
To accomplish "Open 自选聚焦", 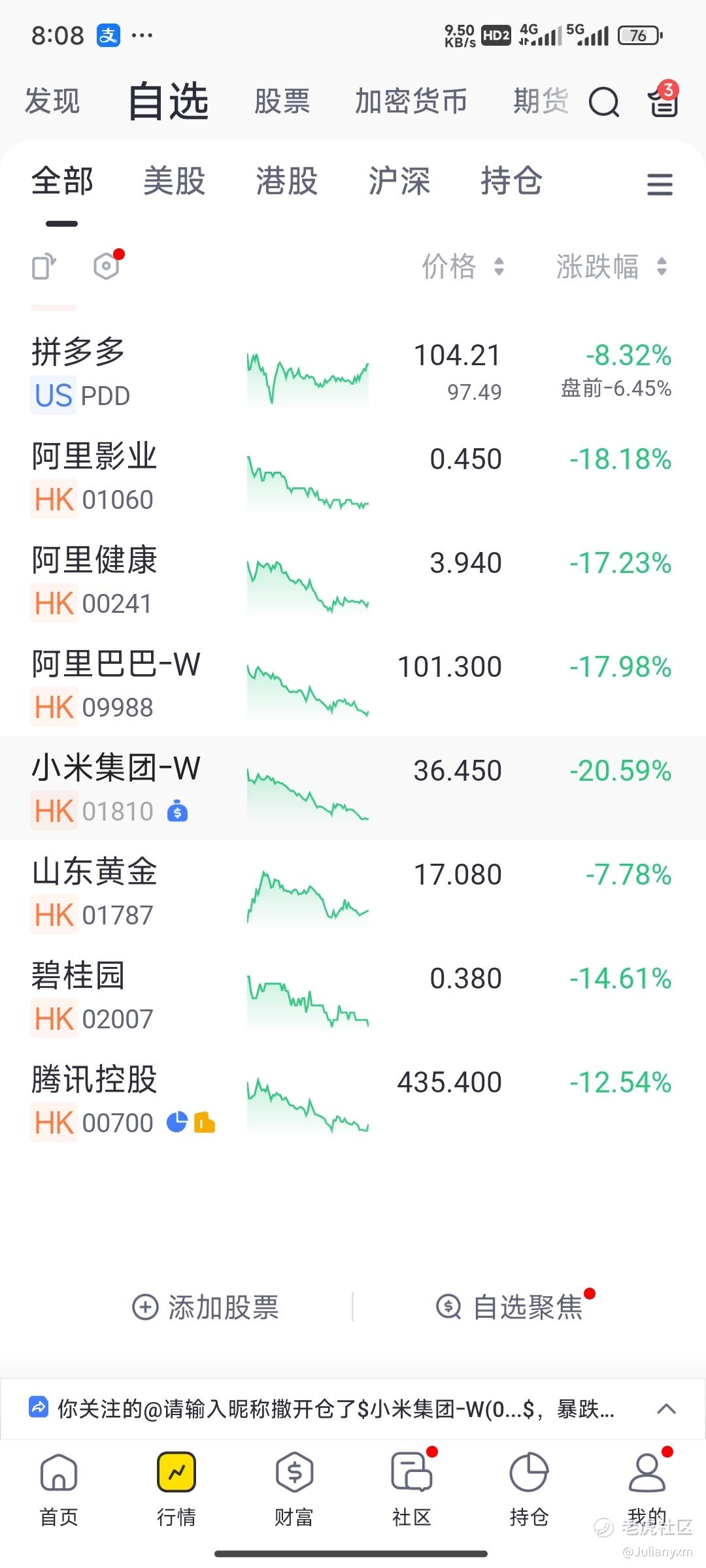I will pos(515,1307).
